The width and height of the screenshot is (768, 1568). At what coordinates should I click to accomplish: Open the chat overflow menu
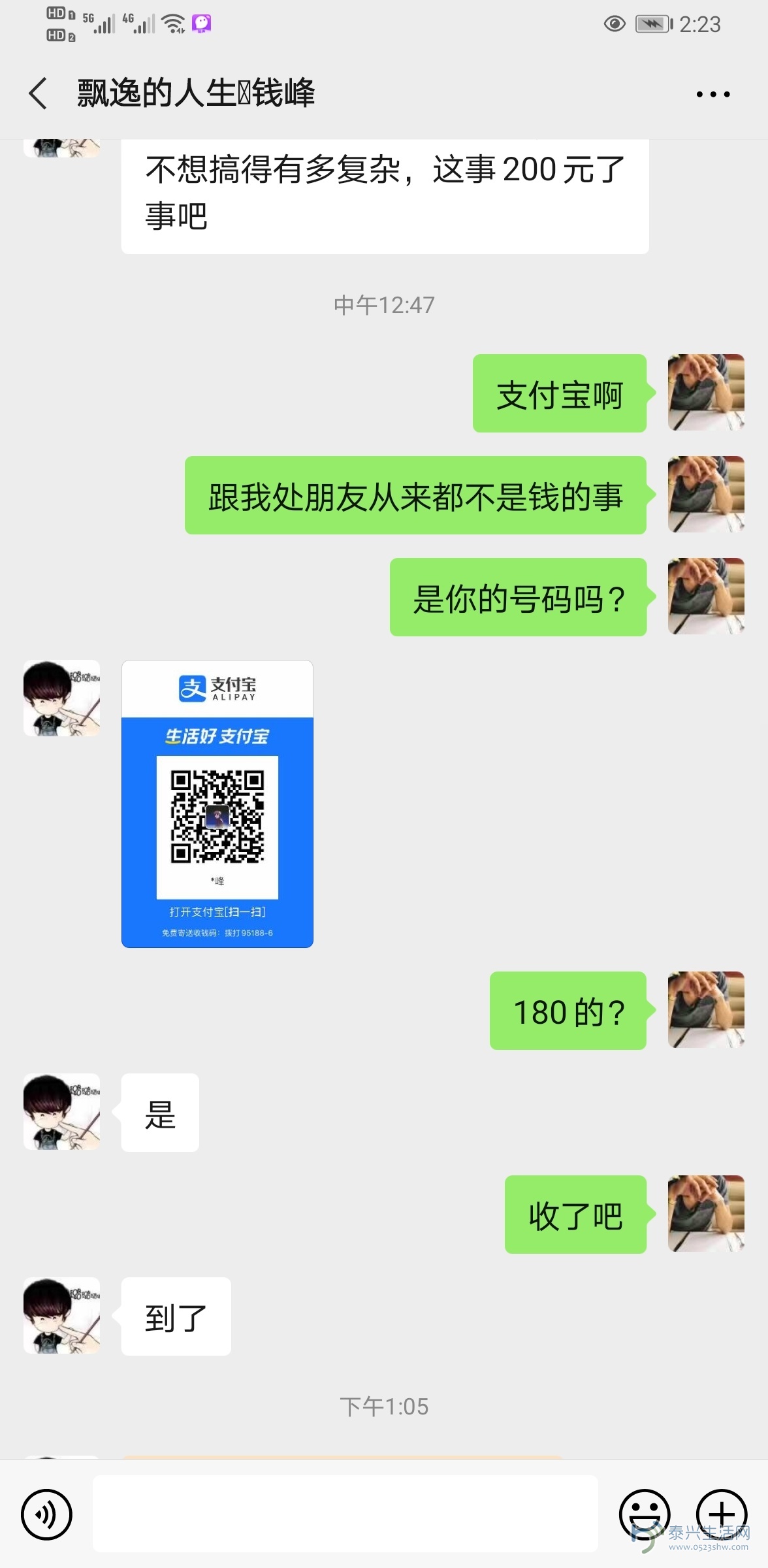pyautogui.click(x=712, y=95)
